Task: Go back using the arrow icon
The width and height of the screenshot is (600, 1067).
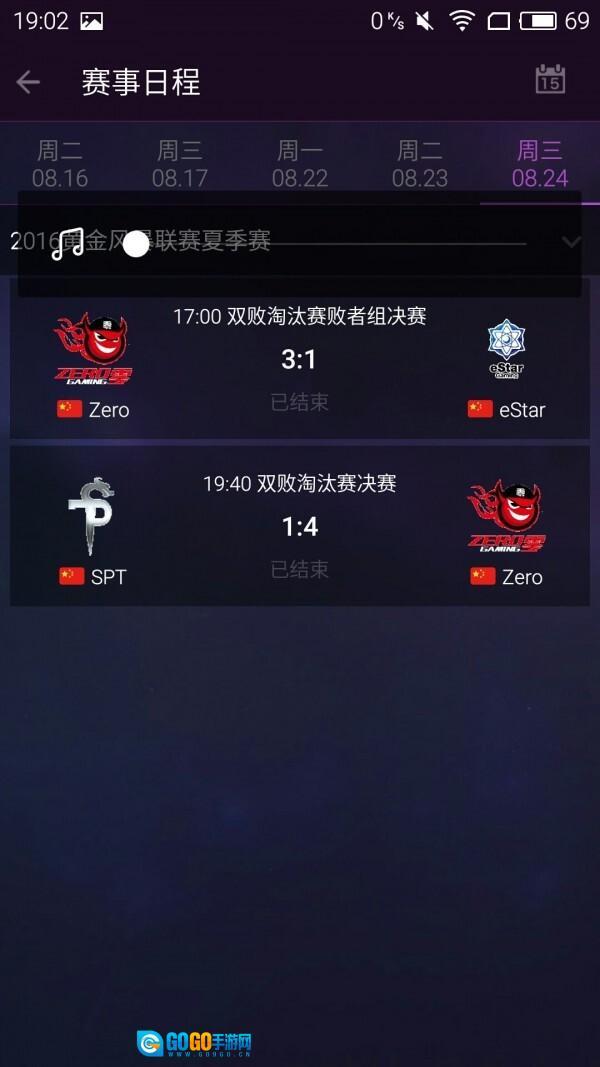Action: pyautogui.click(x=28, y=82)
